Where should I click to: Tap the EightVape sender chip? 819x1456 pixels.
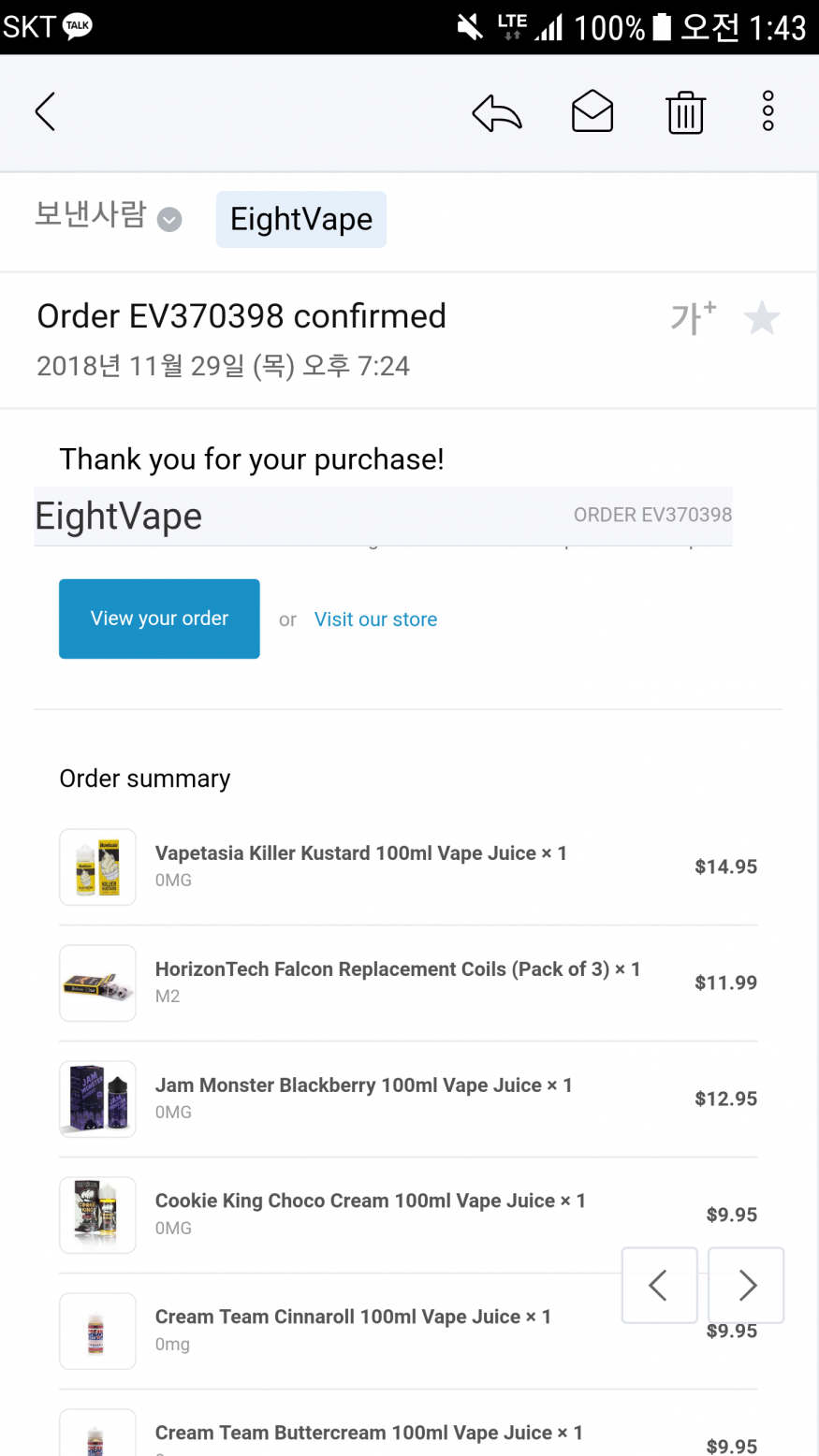pyautogui.click(x=301, y=220)
